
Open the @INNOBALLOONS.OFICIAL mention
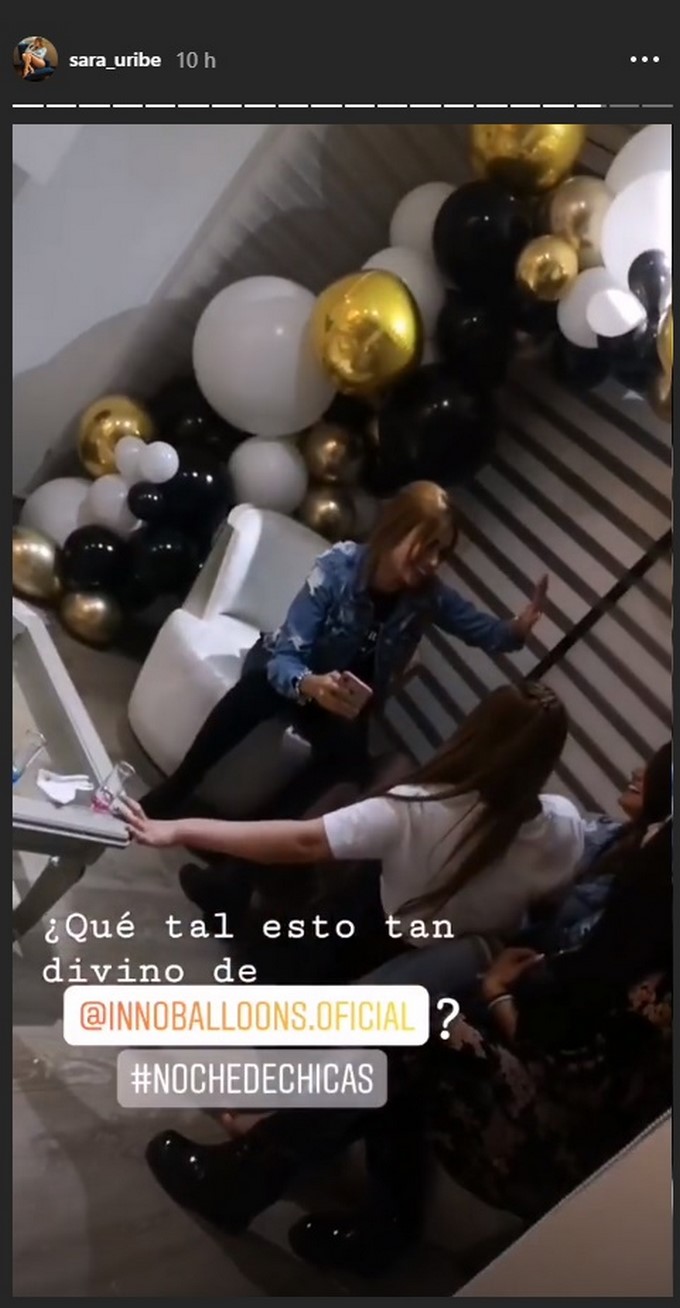[x=246, y=1017]
